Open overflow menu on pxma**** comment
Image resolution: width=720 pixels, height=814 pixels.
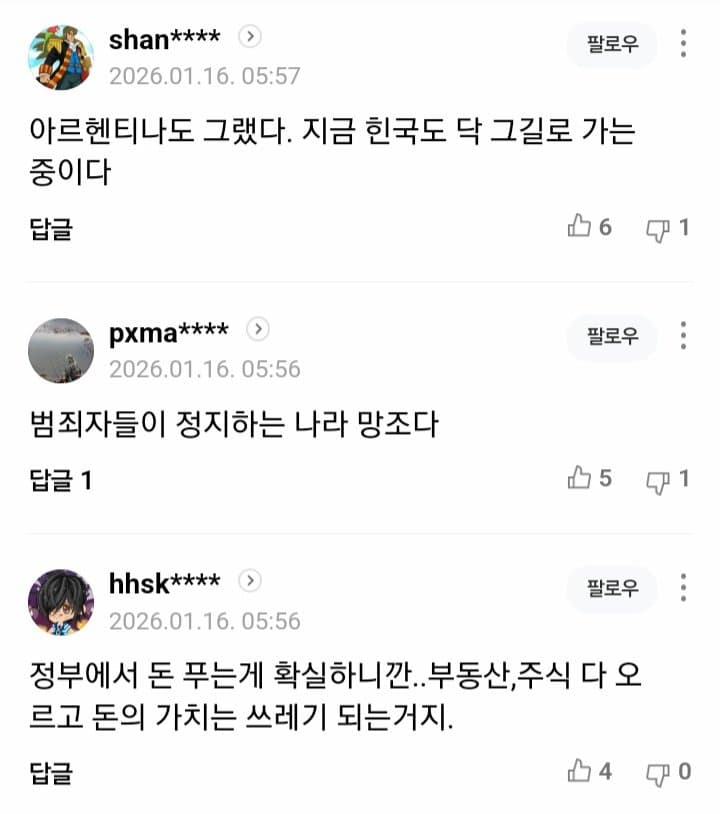[684, 336]
